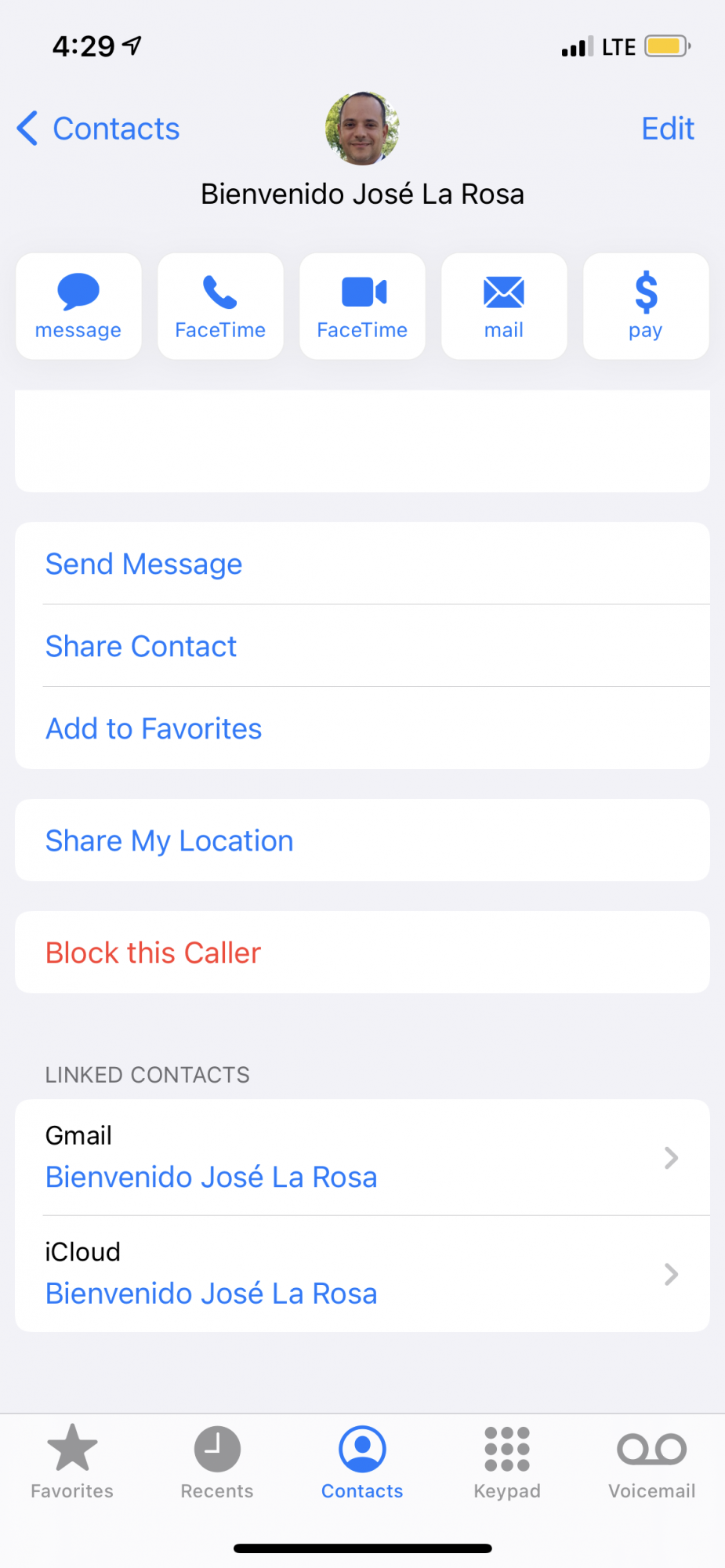Go back to the Contacts list
Screen dimensions: 725x1568
click(99, 129)
